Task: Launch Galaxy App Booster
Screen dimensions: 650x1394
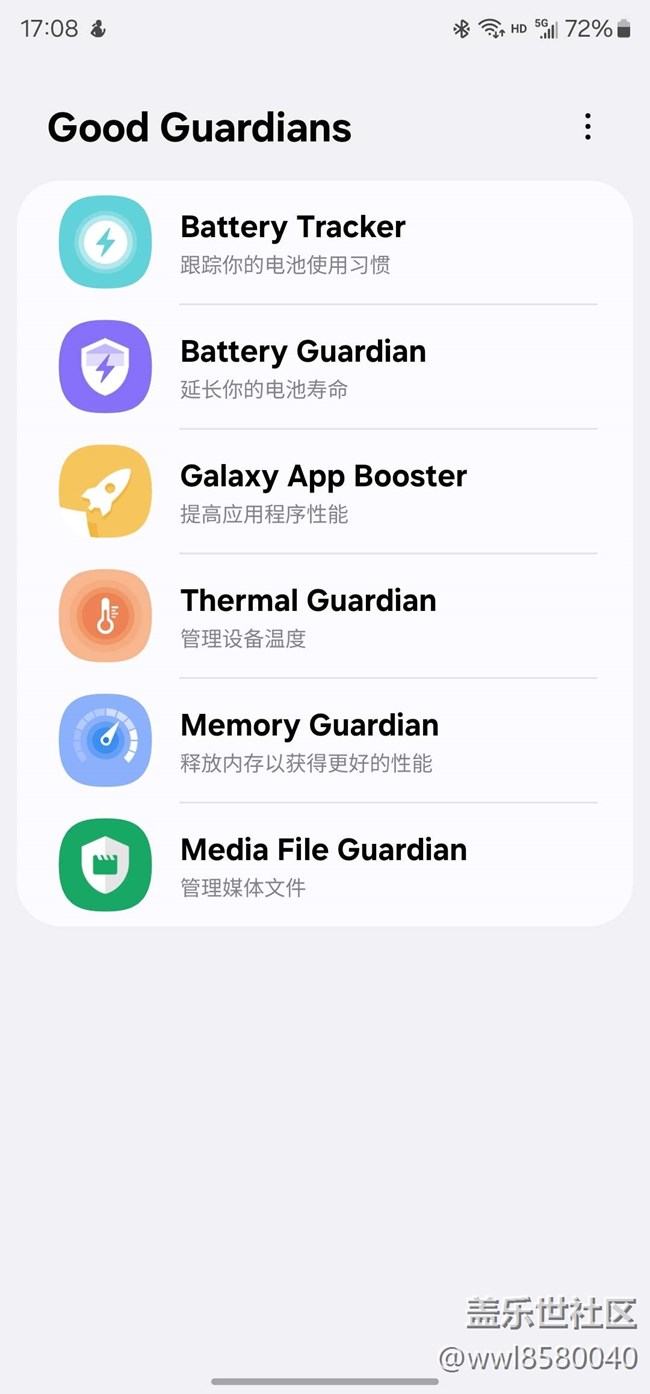Action: (x=325, y=491)
